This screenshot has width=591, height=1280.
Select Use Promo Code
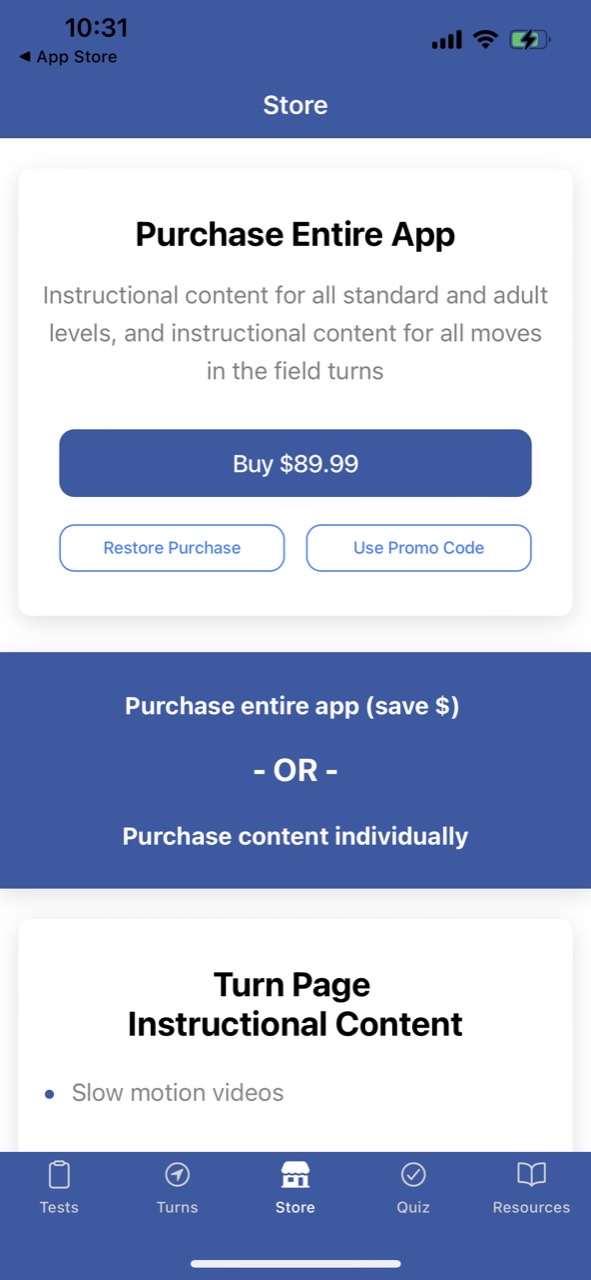(x=418, y=548)
